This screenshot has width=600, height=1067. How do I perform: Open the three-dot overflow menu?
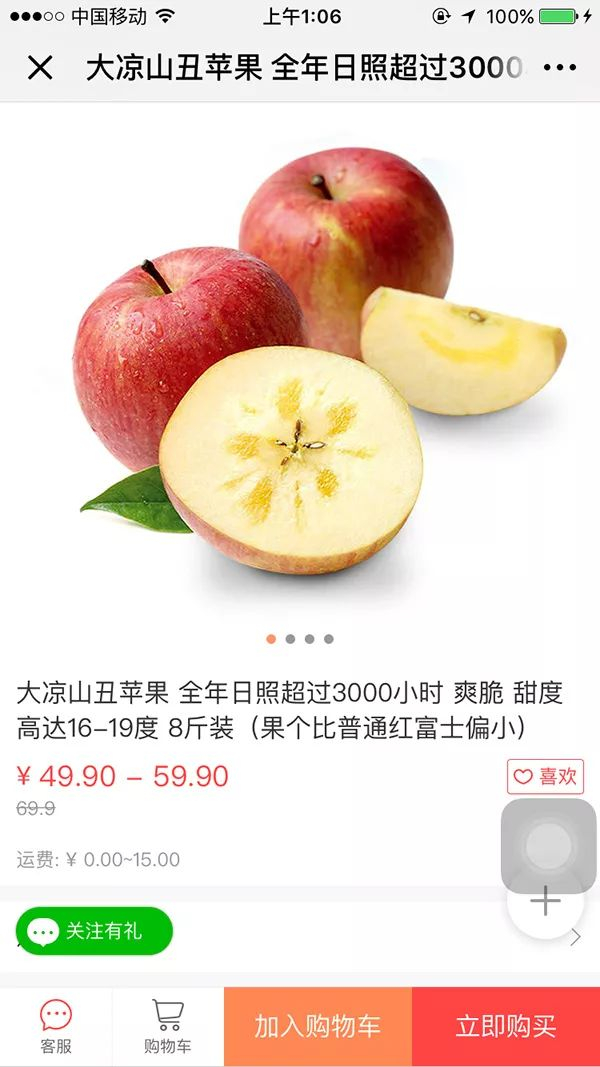pos(560,68)
